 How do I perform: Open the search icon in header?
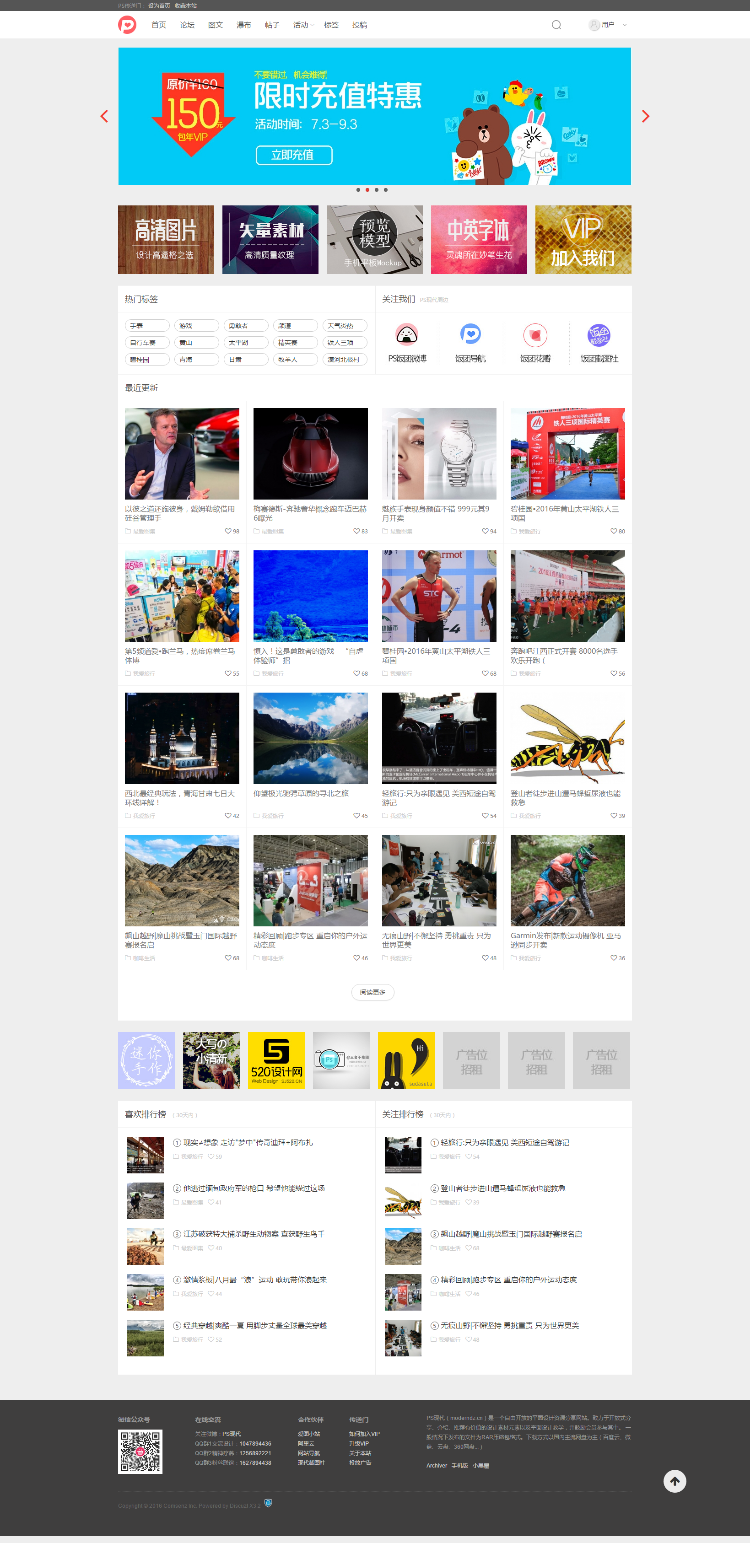click(x=557, y=25)
